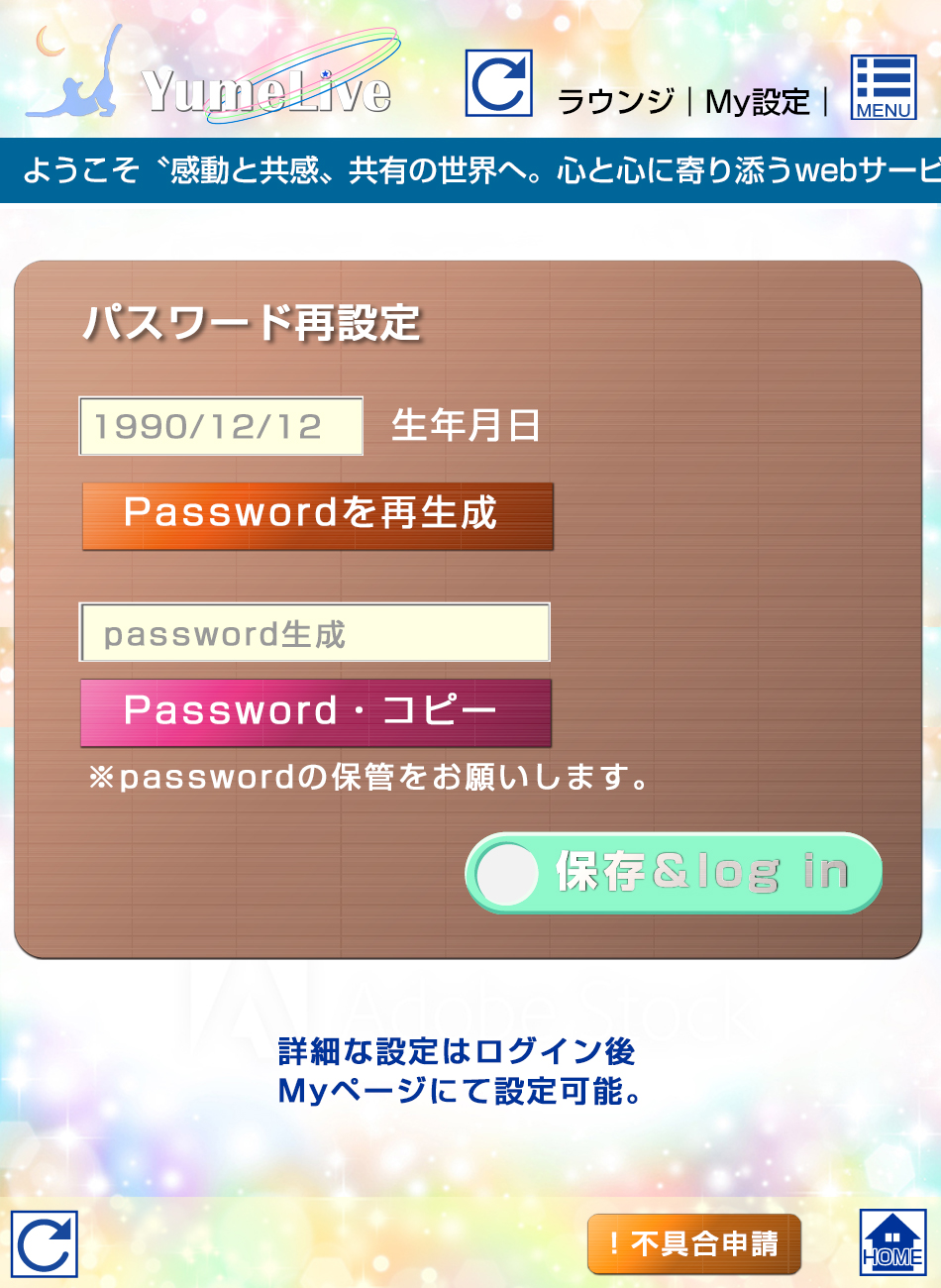Tap the Password・コピー button
The width and height of the screenshot is (941, 1288).
coord(315,712)
